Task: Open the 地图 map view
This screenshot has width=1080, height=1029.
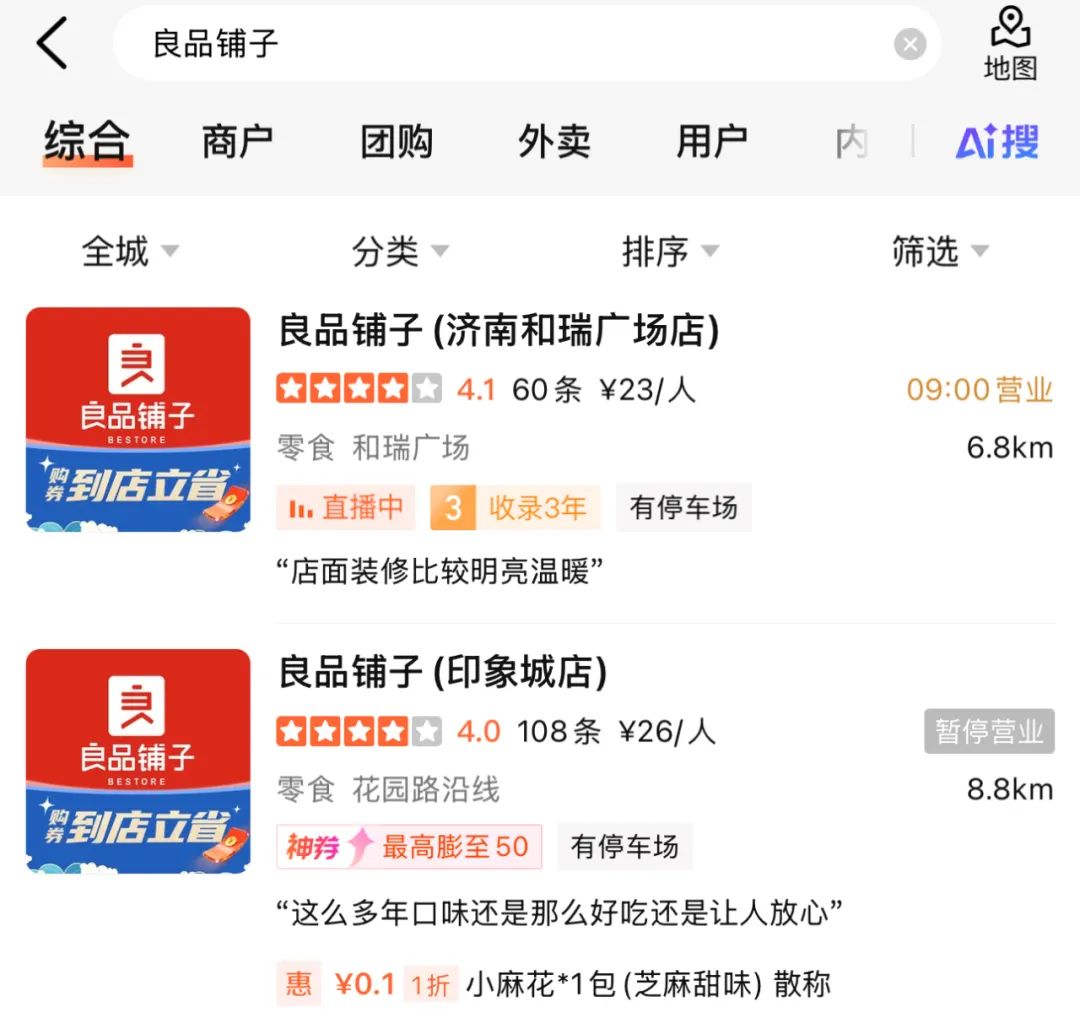Action: 1010,44
